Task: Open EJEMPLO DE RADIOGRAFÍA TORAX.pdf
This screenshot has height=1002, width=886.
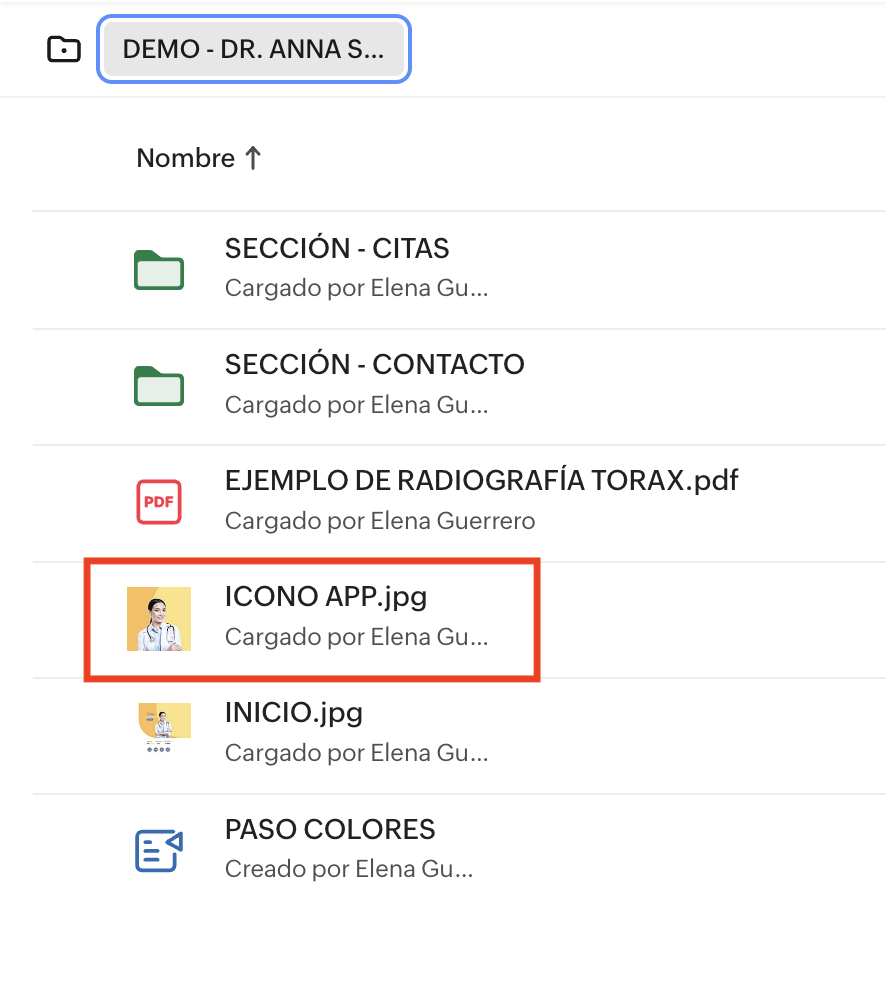Action: (481, 481)
